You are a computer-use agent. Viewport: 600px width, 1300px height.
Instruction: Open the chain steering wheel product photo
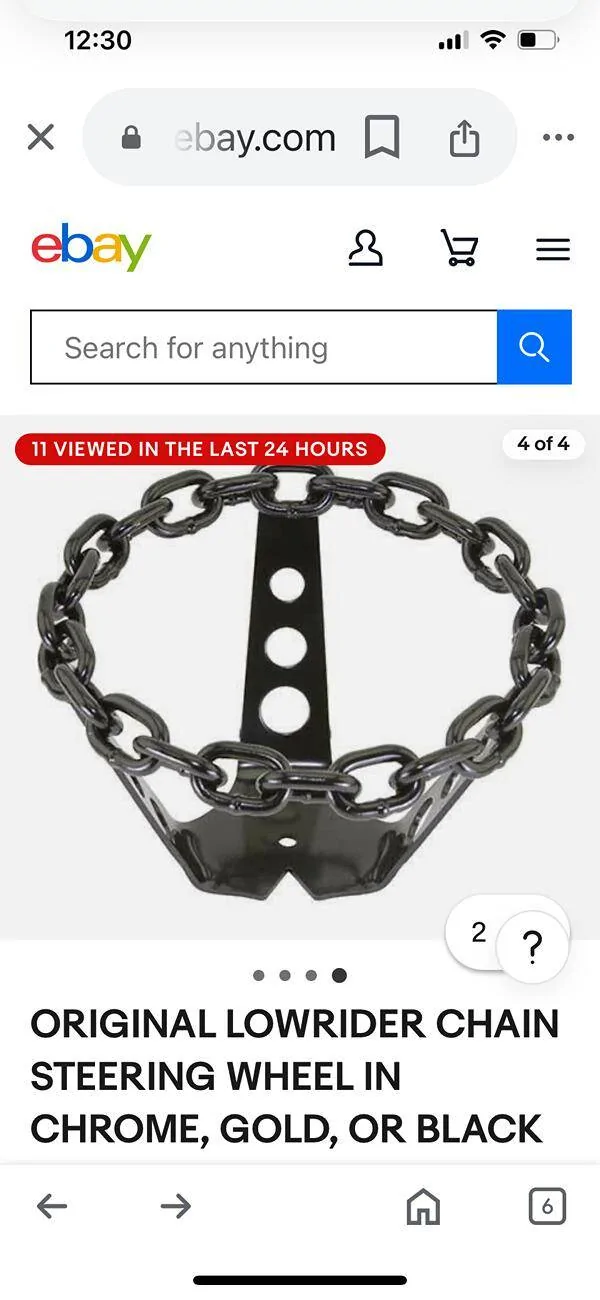click(x=300, y=680)
